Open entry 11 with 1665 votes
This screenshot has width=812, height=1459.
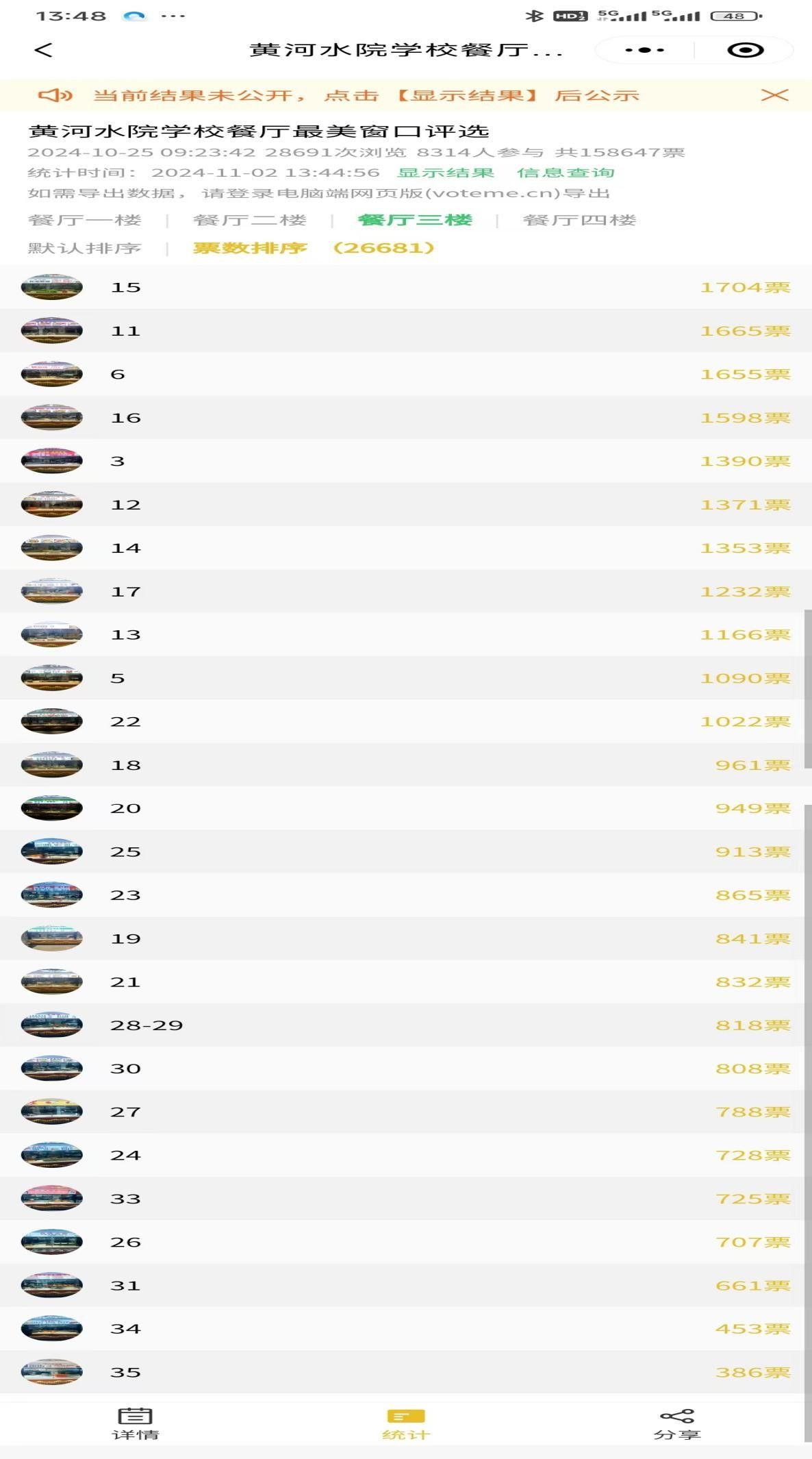coord(405,331)
